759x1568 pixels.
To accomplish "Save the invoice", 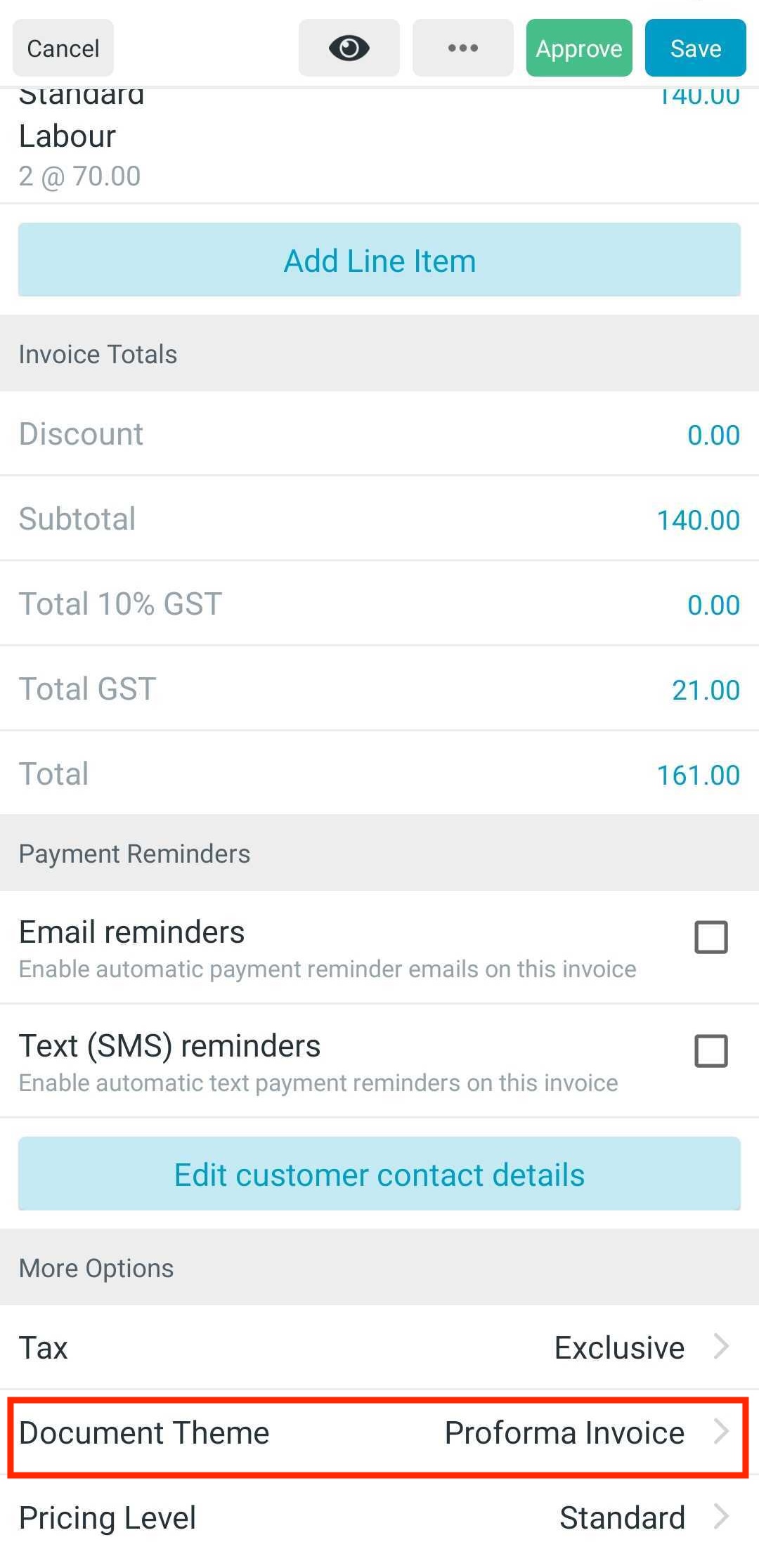I will coord(695,48).
